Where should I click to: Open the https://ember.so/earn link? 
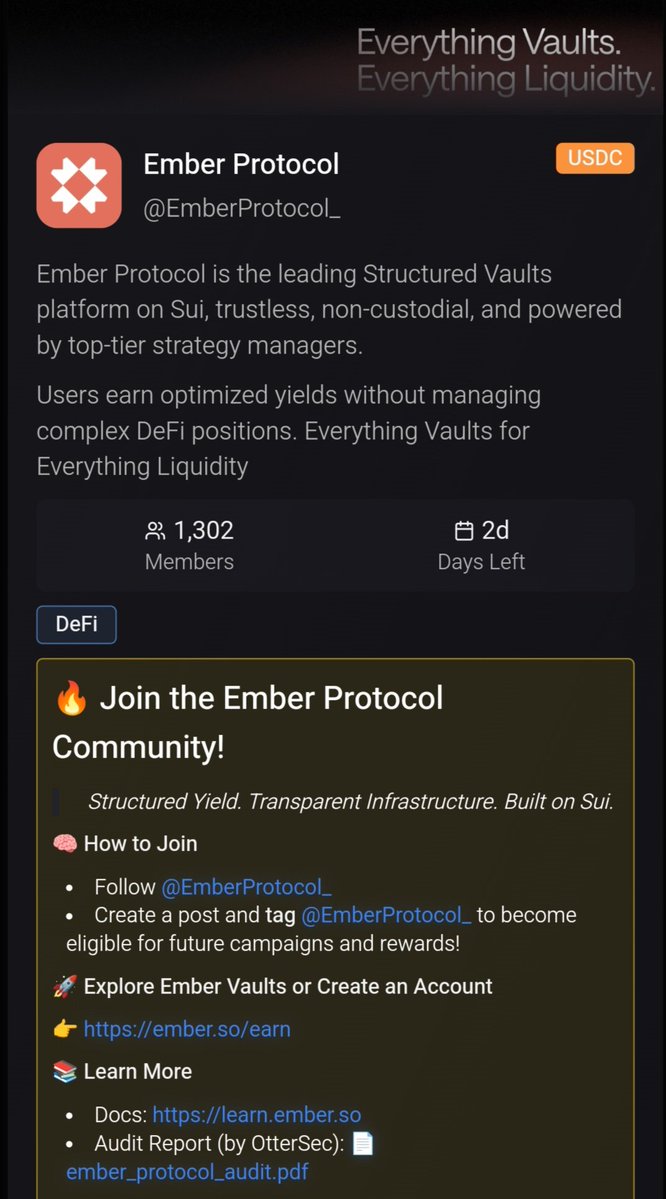point(187,1029)
